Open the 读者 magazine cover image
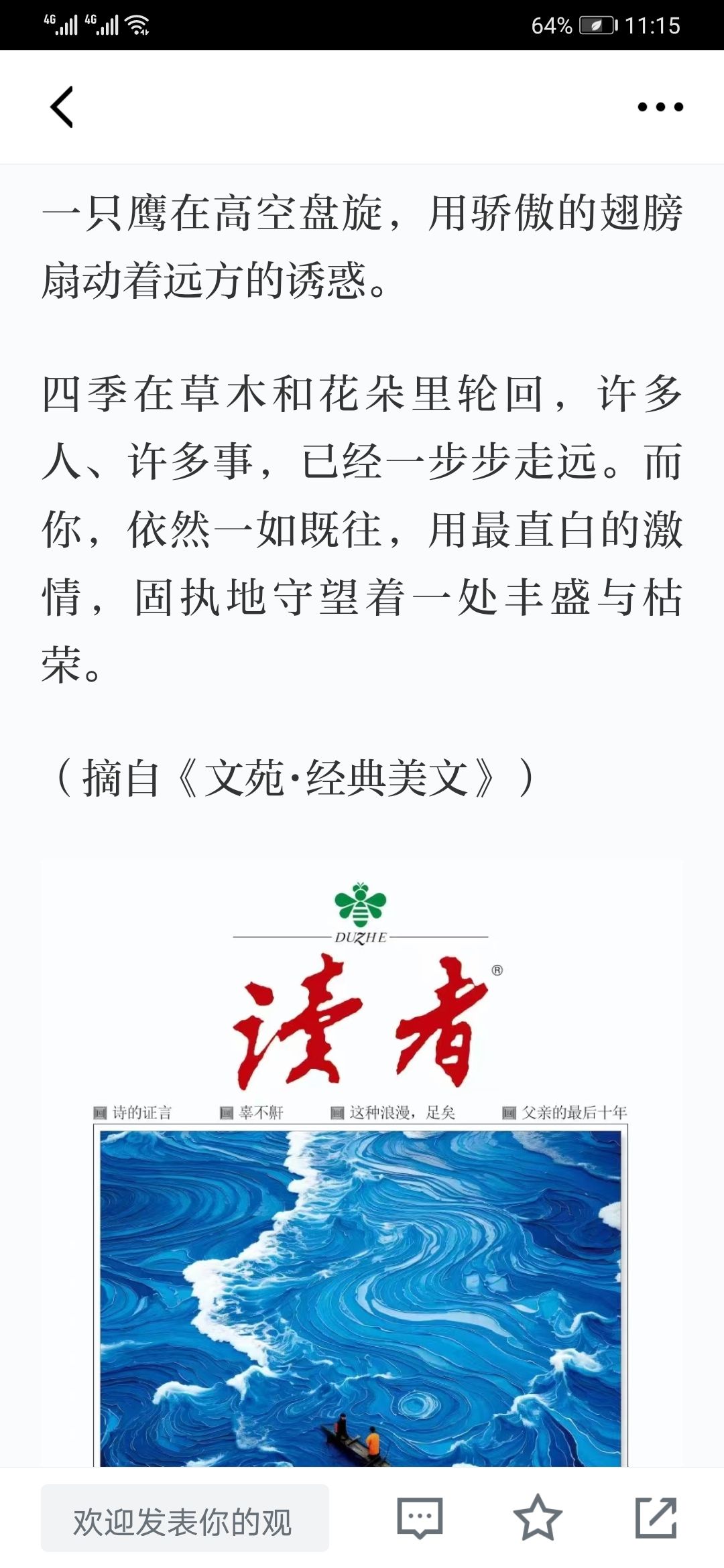This screenshot has width=724, height=1568. point(362,1164)
